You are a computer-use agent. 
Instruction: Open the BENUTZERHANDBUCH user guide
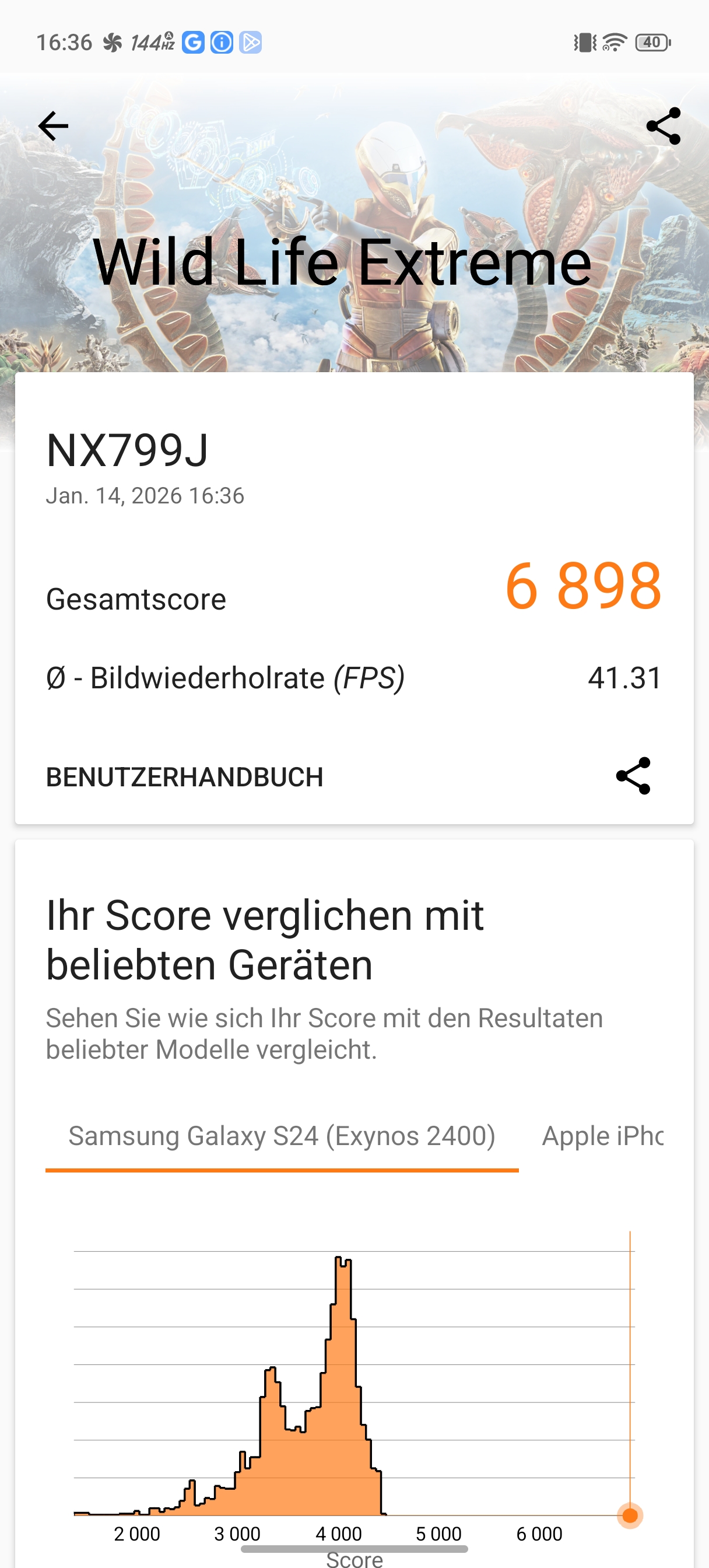click(x=184, y=776)
